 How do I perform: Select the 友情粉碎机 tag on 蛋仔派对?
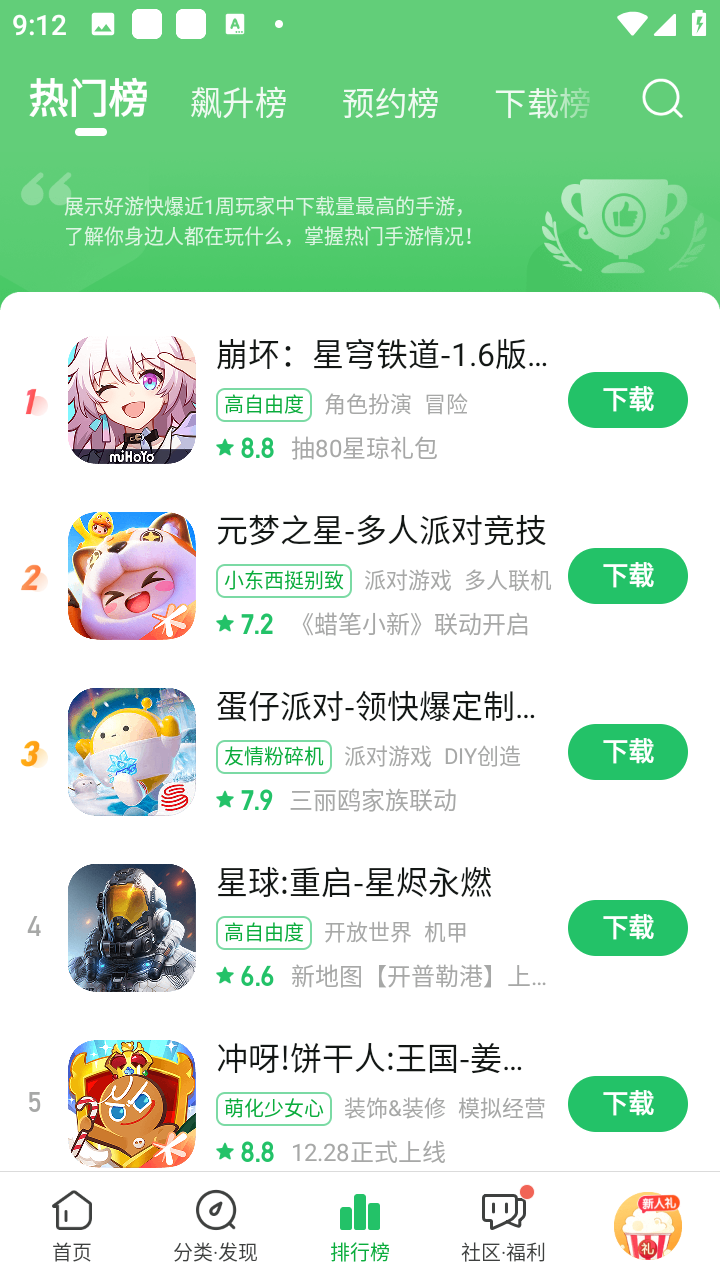276,757
